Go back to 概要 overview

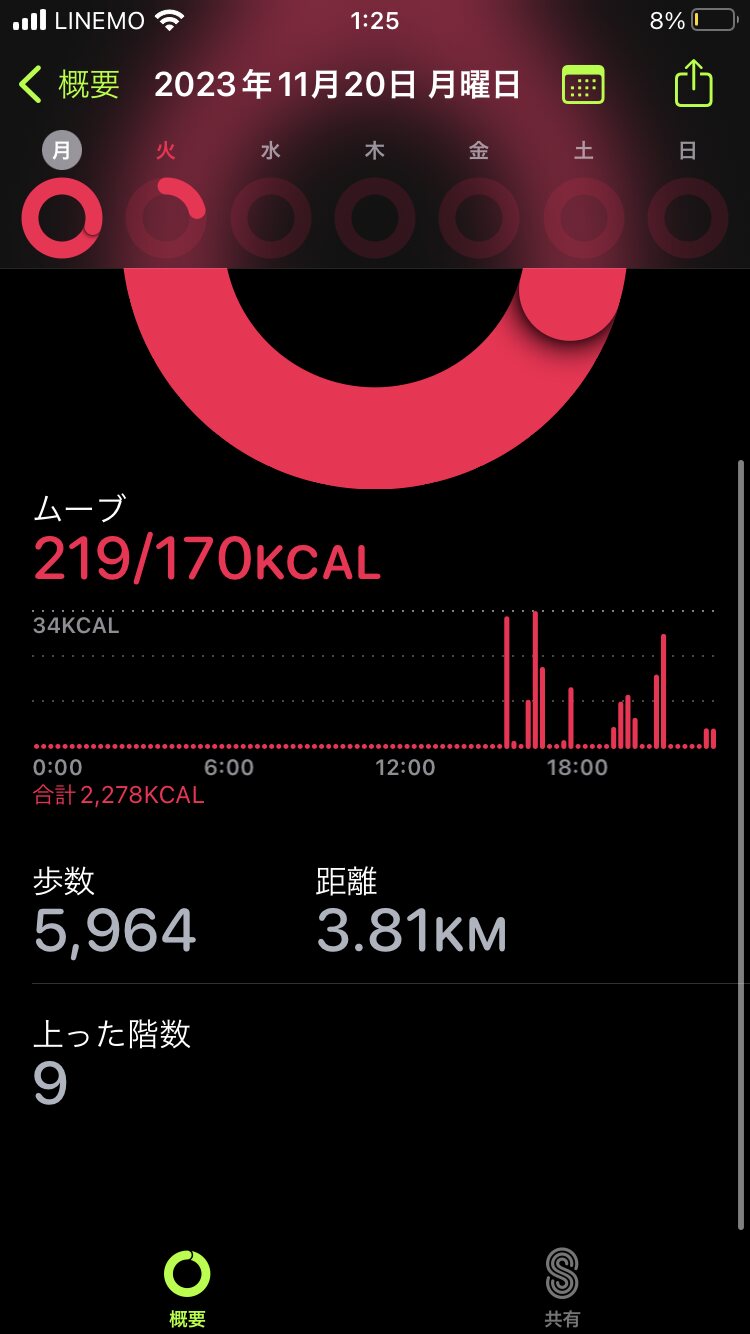[70, 85]
